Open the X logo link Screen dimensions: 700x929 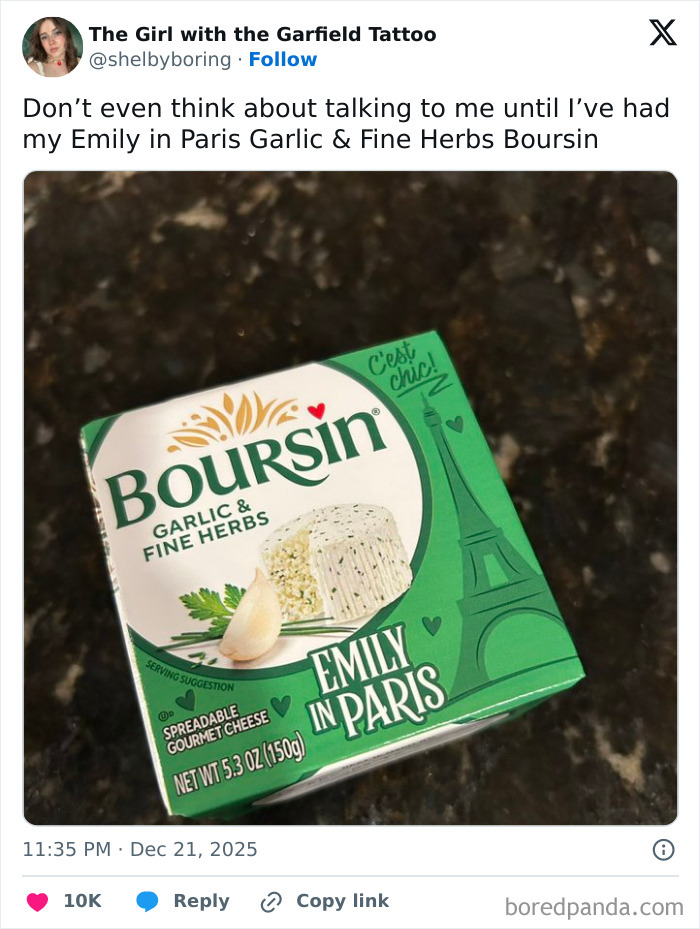pyautogui.click(x=656, y=34)
